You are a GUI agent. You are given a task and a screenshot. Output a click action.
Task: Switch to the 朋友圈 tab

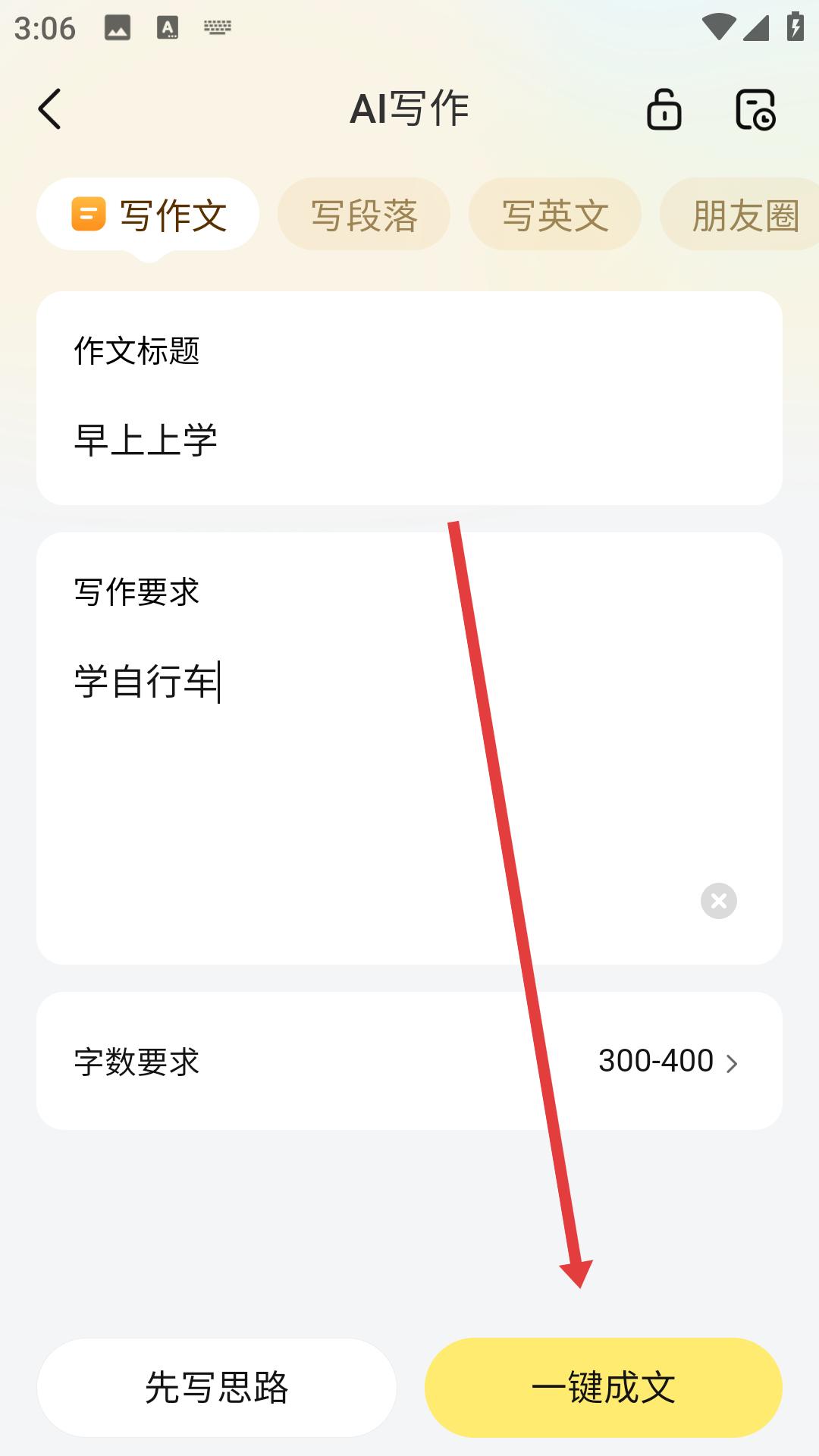pos(745,215)
